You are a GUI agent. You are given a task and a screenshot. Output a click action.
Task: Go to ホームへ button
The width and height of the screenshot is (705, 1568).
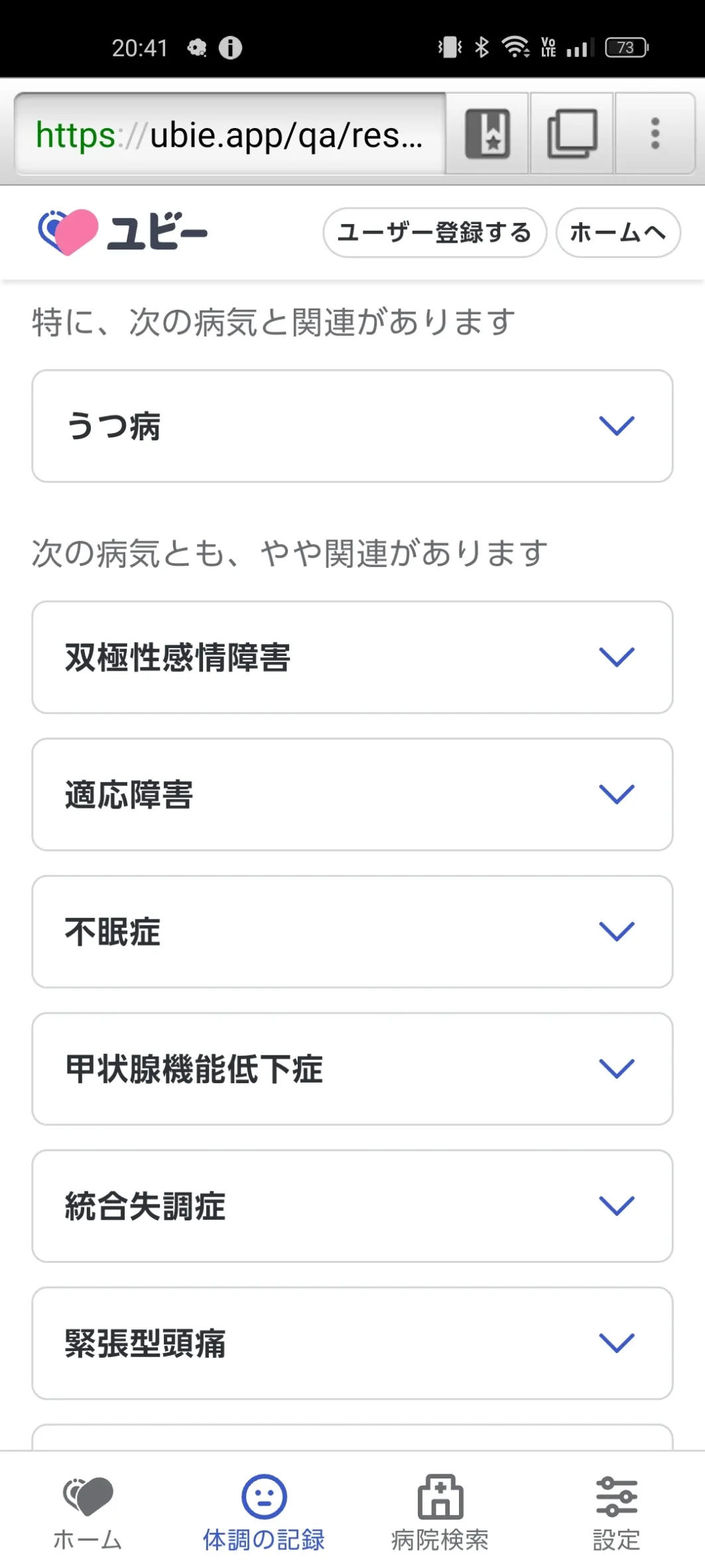(618, 232)
